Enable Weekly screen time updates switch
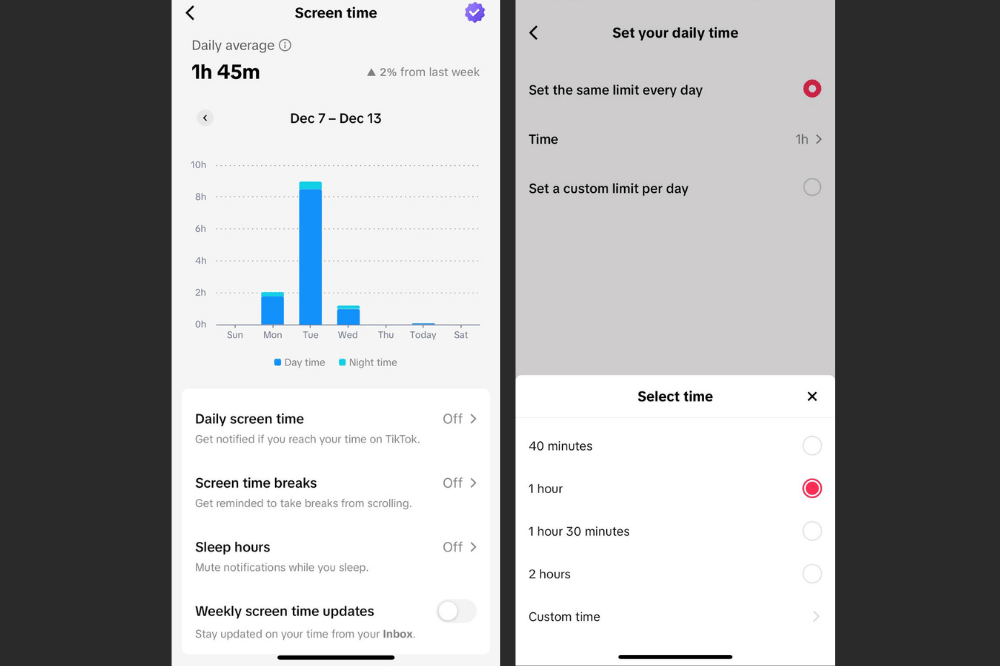The width and height of the screenshot is (1000, 666). [x=456, y=611]
